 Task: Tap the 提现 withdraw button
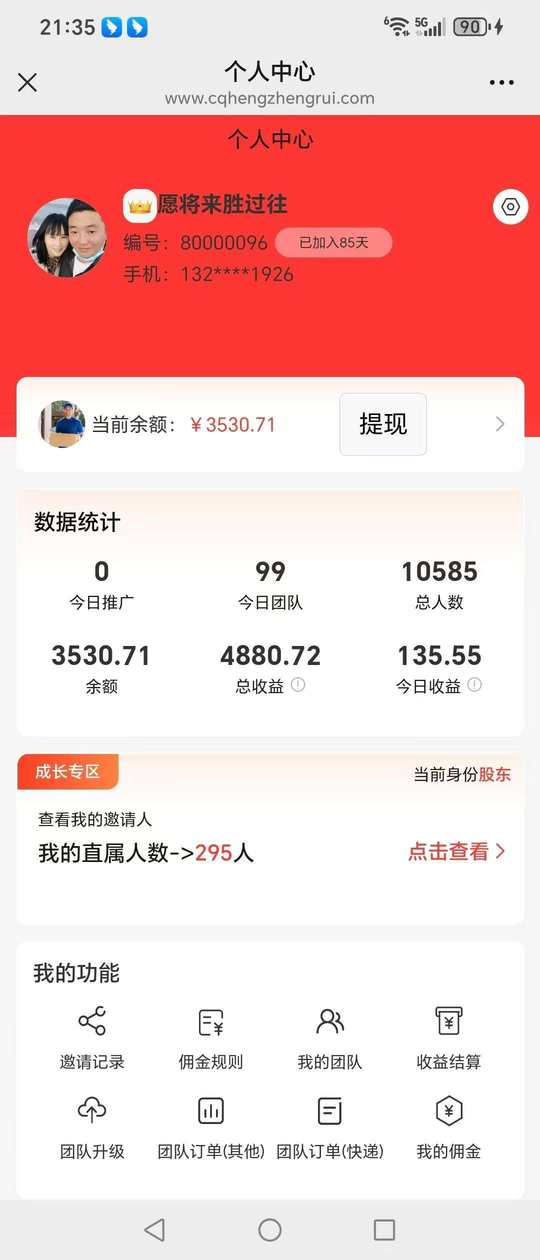tap(383, 424)
